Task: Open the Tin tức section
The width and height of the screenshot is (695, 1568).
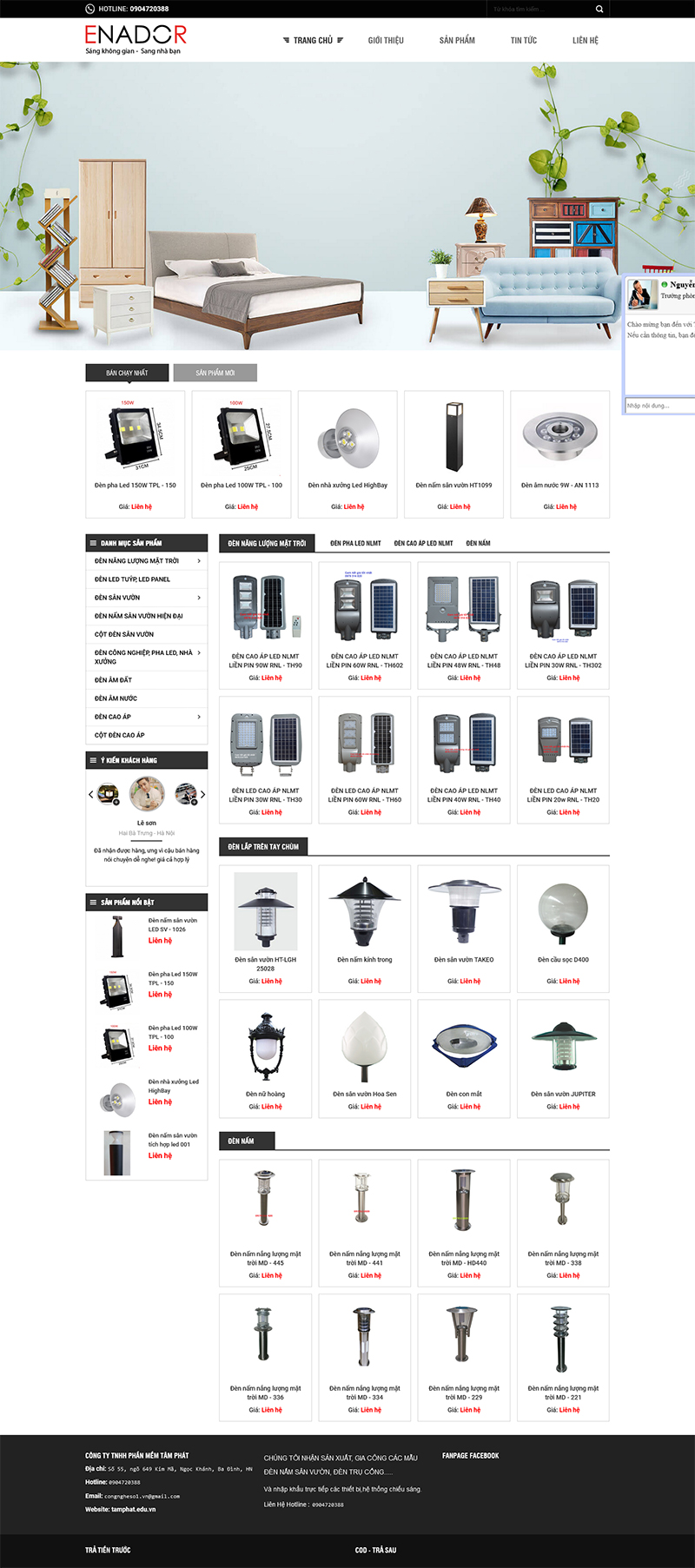Action: tap(523, 41)
